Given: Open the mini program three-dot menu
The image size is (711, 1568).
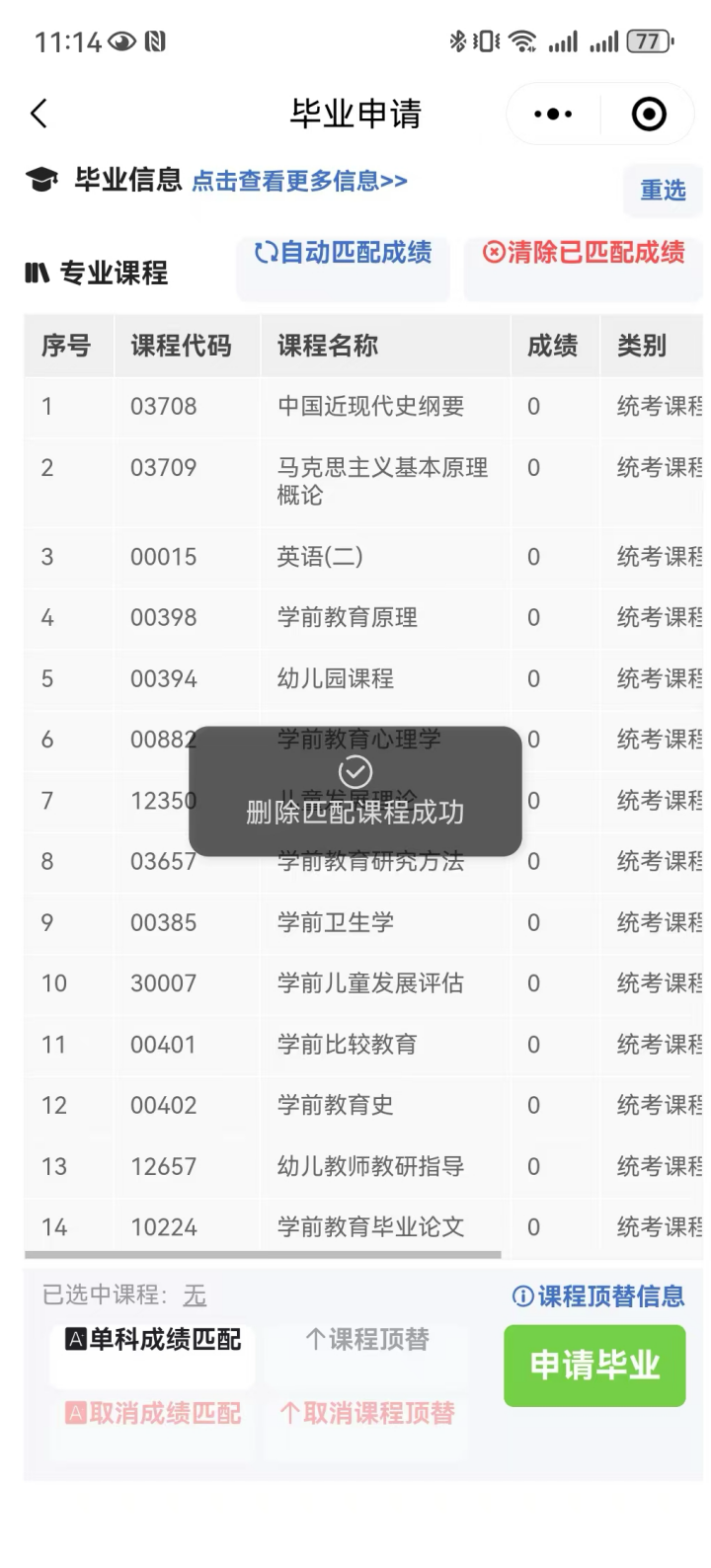Looking at the screenshot, I should point(553,115).
